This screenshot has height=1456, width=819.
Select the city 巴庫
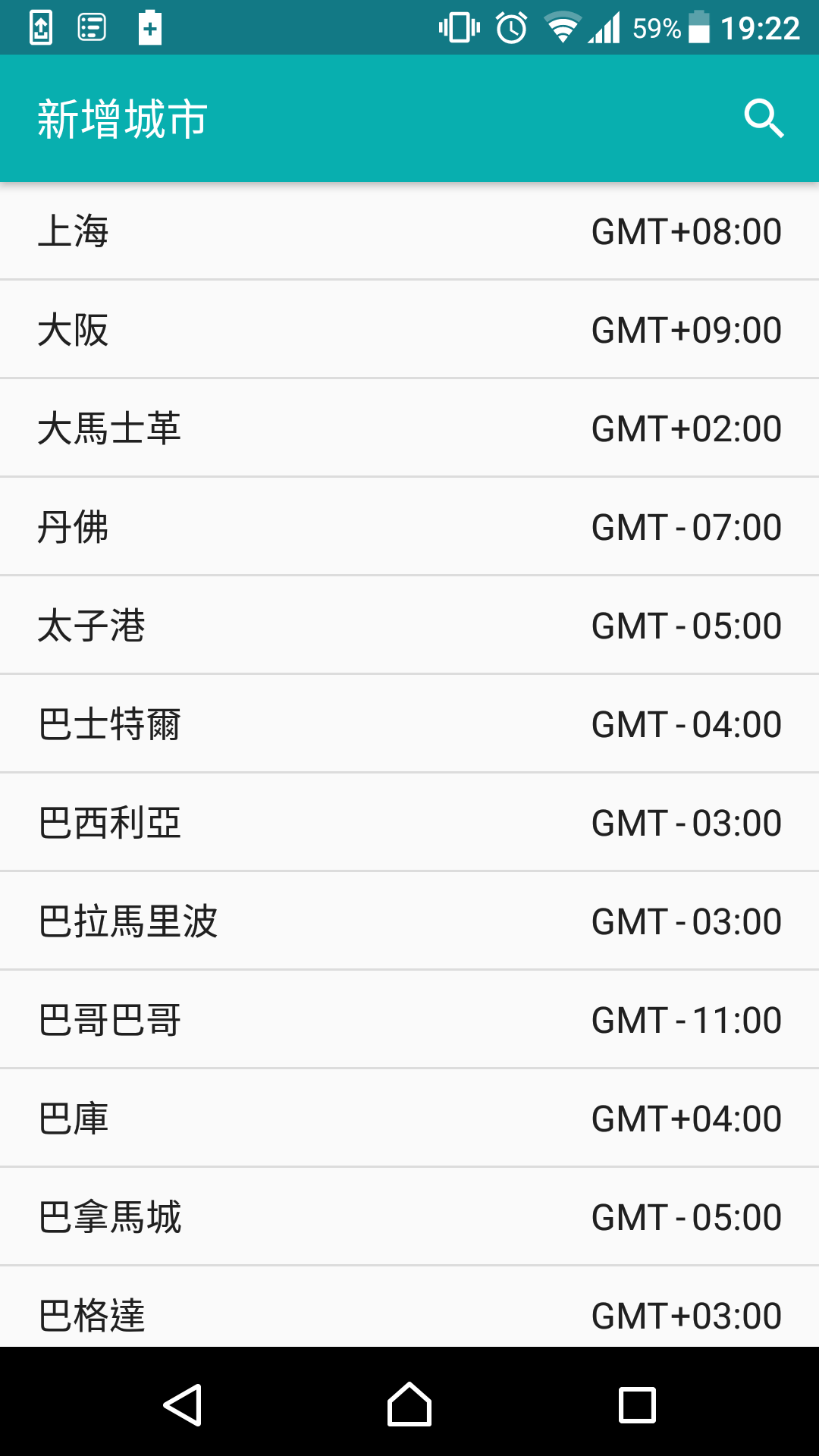(409, 1117)
